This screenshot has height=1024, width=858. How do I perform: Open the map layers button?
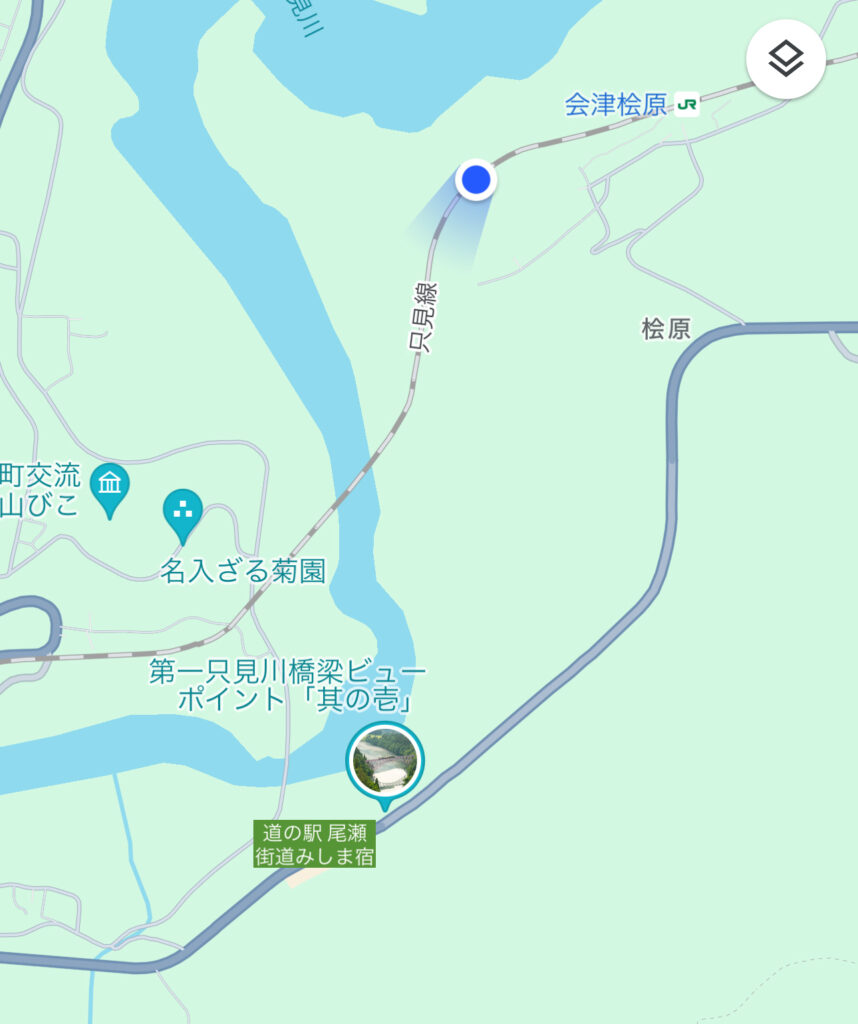click(x=785, y=59)
